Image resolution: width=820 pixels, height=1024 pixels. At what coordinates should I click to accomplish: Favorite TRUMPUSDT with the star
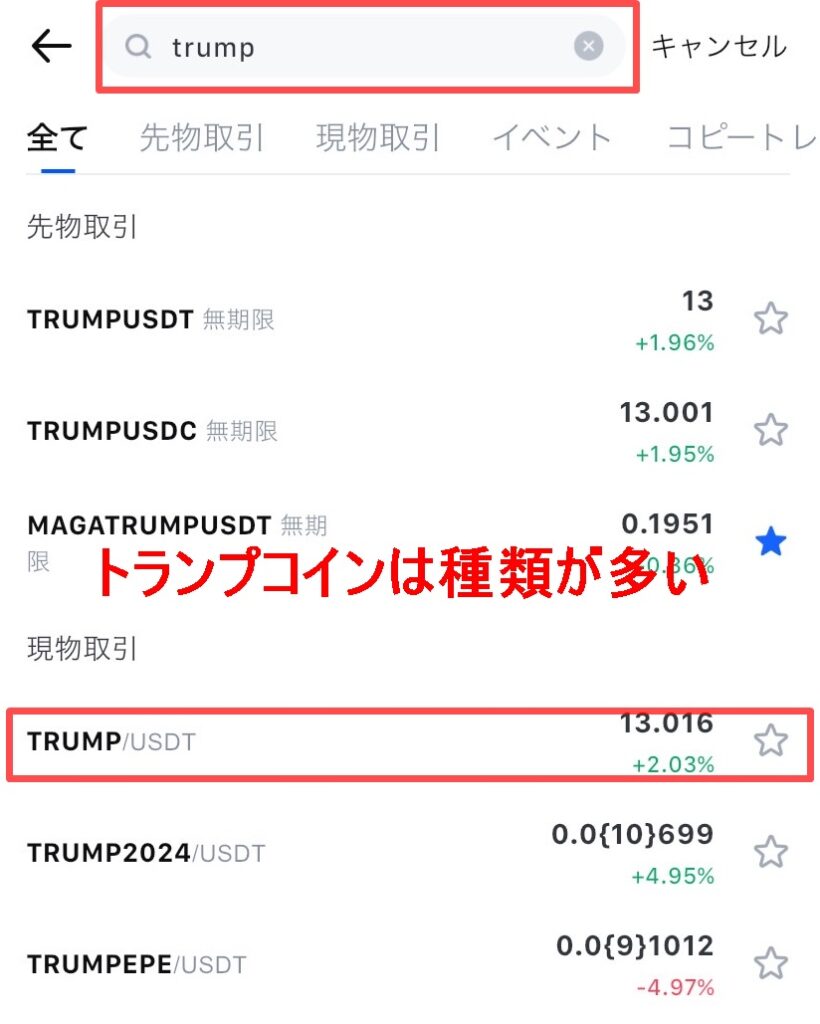point(770,320)
